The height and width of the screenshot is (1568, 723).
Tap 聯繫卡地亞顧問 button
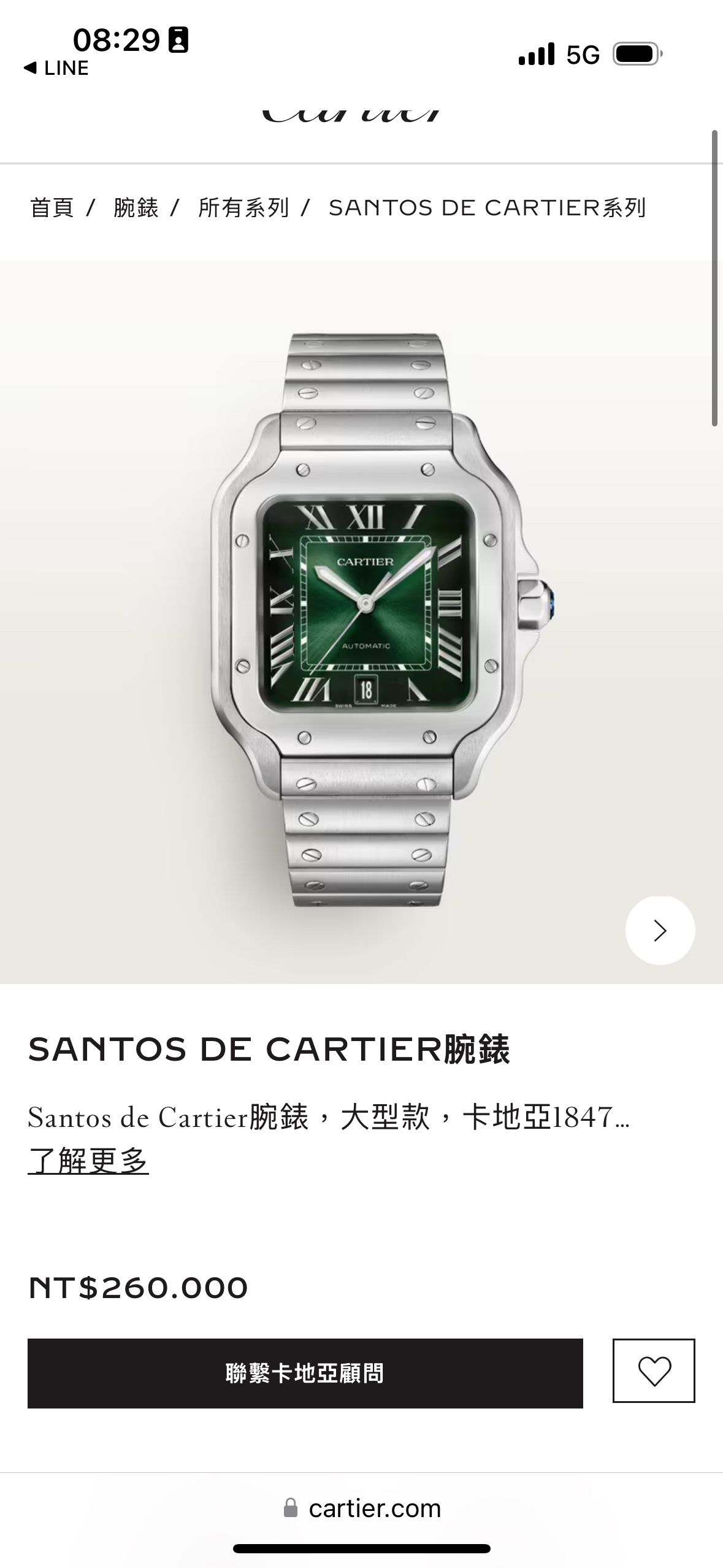click(x=305, y=1374)
